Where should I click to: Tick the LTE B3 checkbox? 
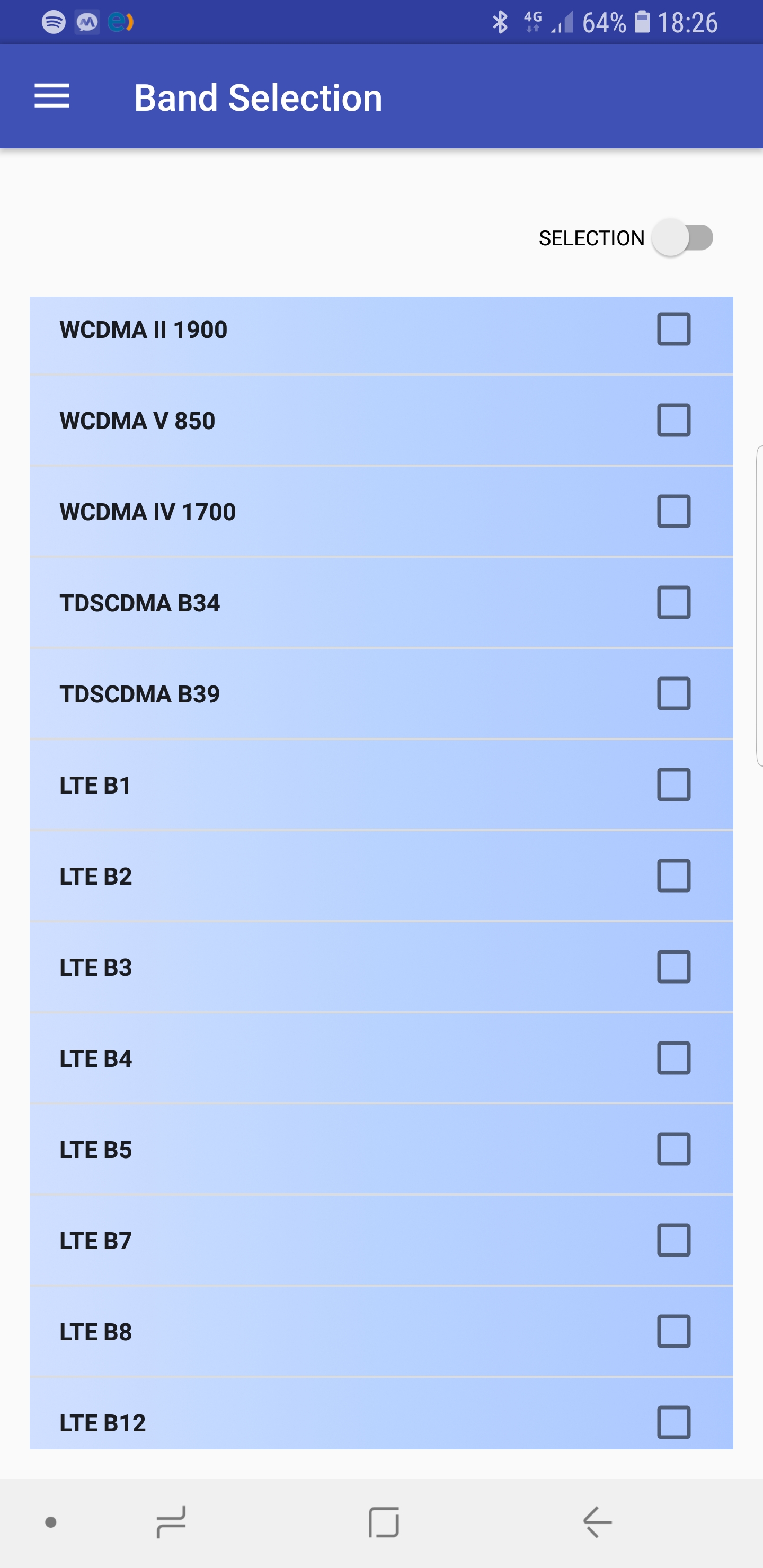click(673, 967)
